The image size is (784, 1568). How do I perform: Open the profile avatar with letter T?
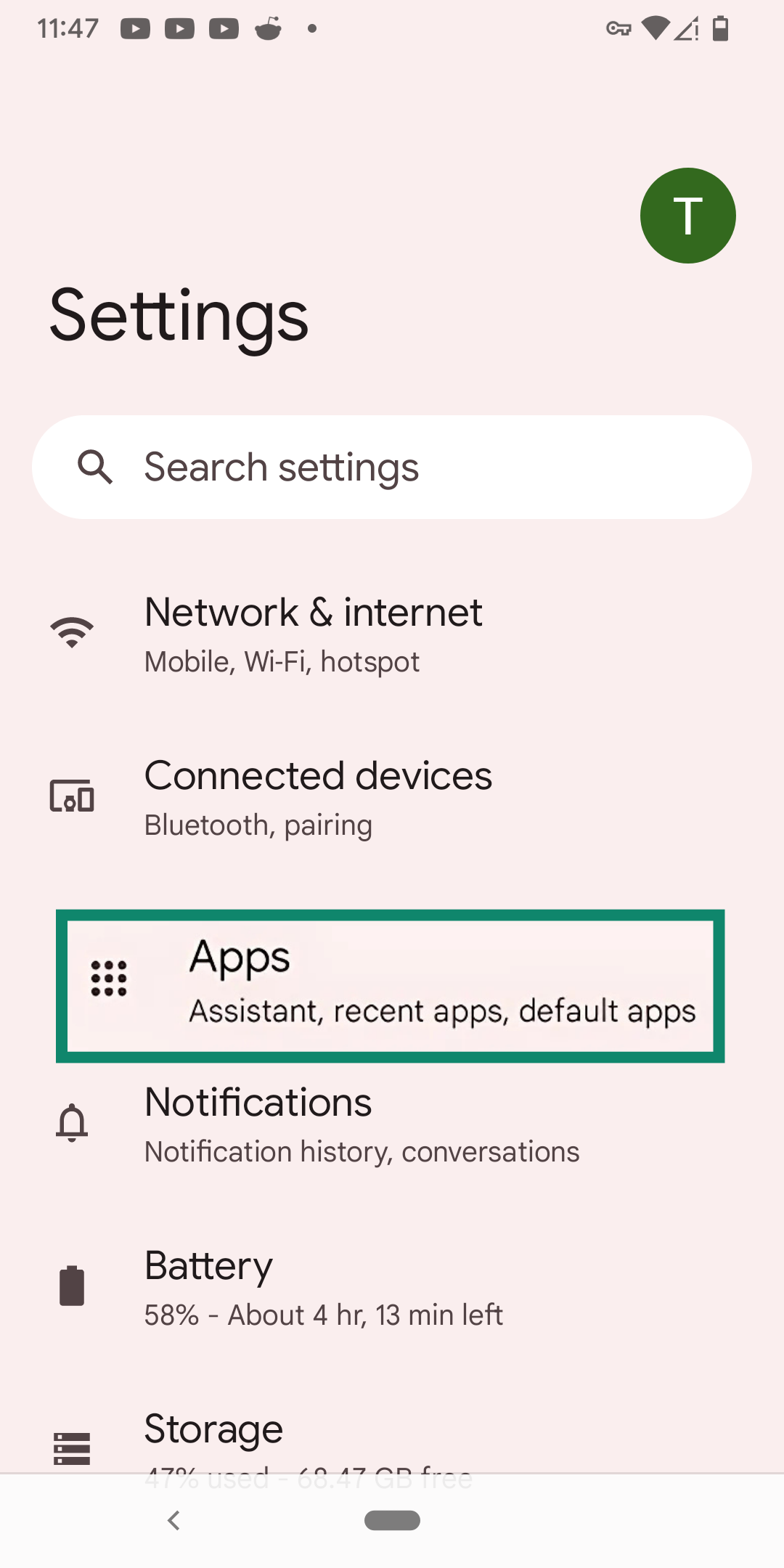pyautogui.click(x=687, y=215)
